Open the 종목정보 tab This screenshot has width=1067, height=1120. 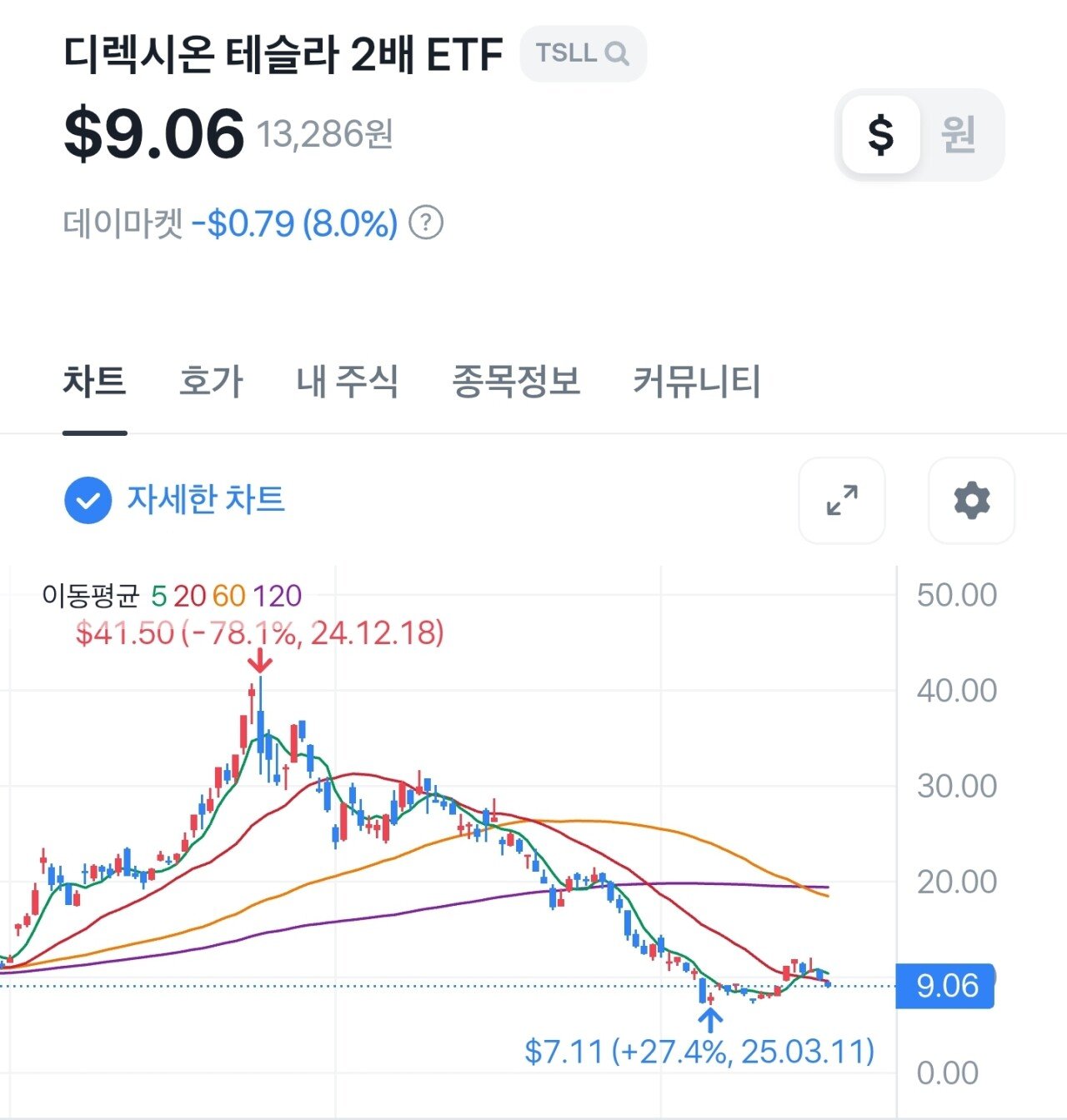(x=514, y=382)
